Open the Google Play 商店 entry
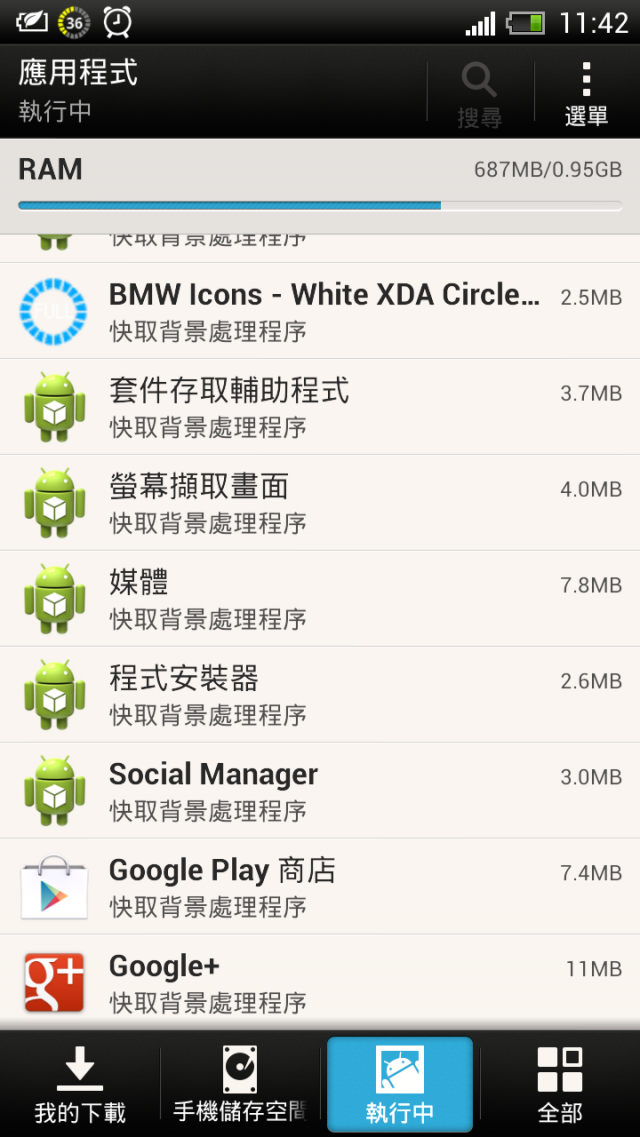640x1138 pixels. [x=320, y=885]
